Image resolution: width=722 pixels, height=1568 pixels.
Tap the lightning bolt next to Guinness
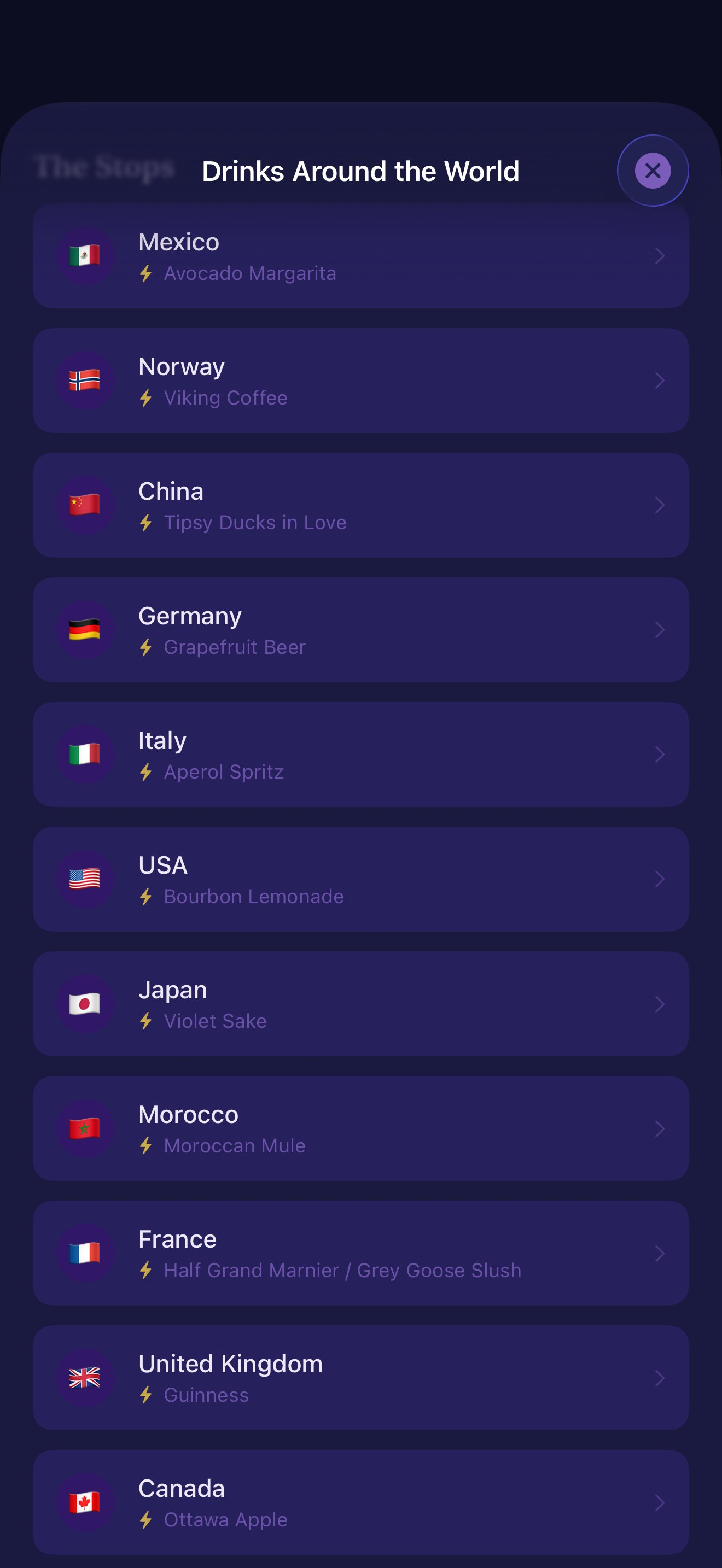(146, 1395)
